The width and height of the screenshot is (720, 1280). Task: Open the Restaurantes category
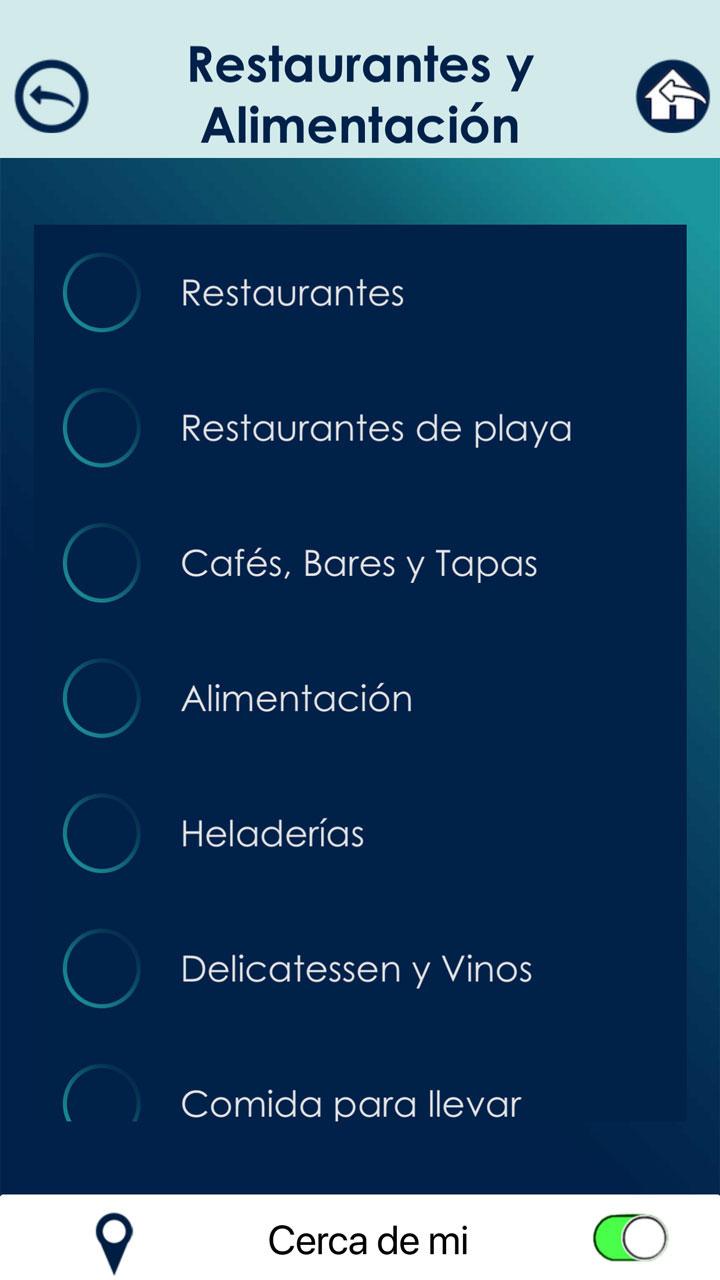[x=360, y=293]
